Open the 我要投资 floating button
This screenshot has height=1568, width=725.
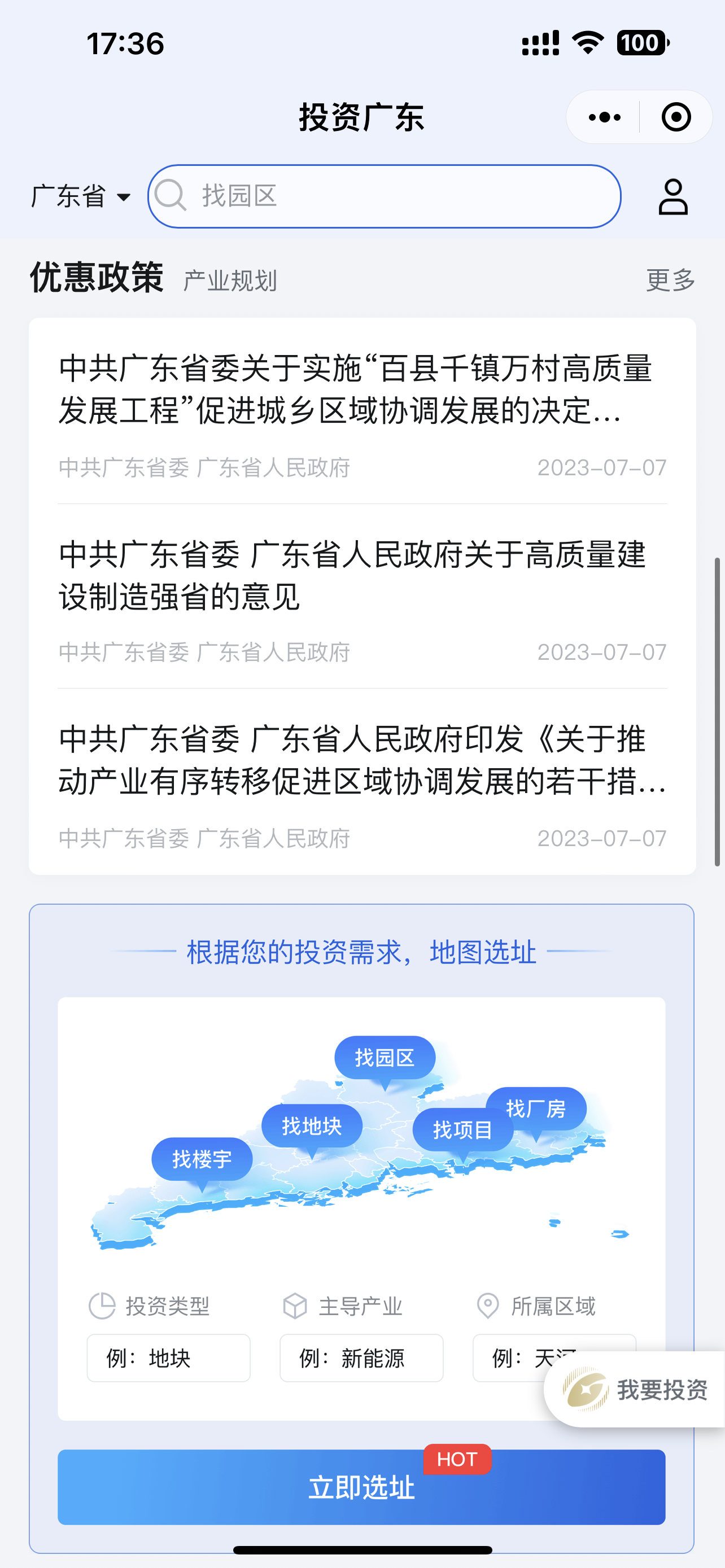click(637, 1390)
